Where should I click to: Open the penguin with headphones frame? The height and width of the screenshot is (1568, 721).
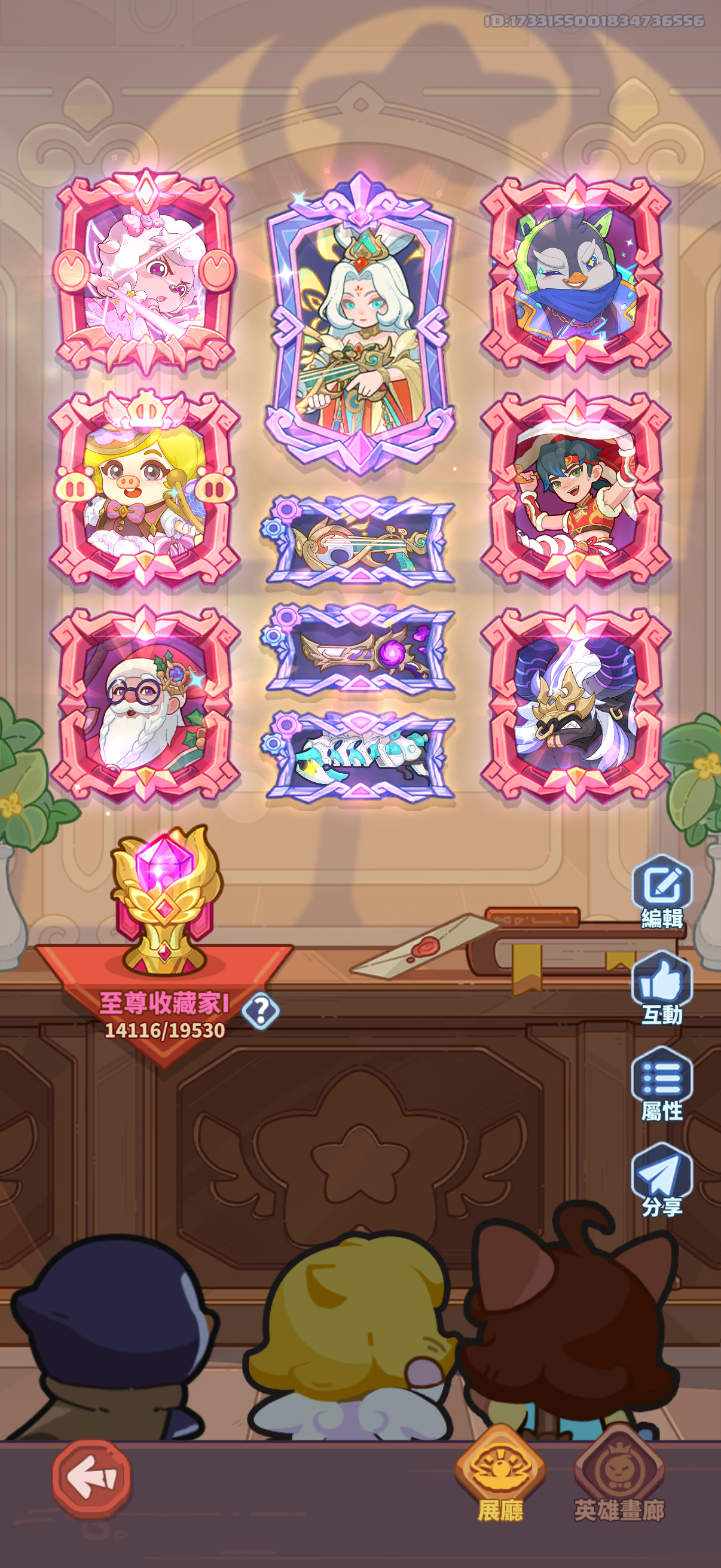click(576, 273)
